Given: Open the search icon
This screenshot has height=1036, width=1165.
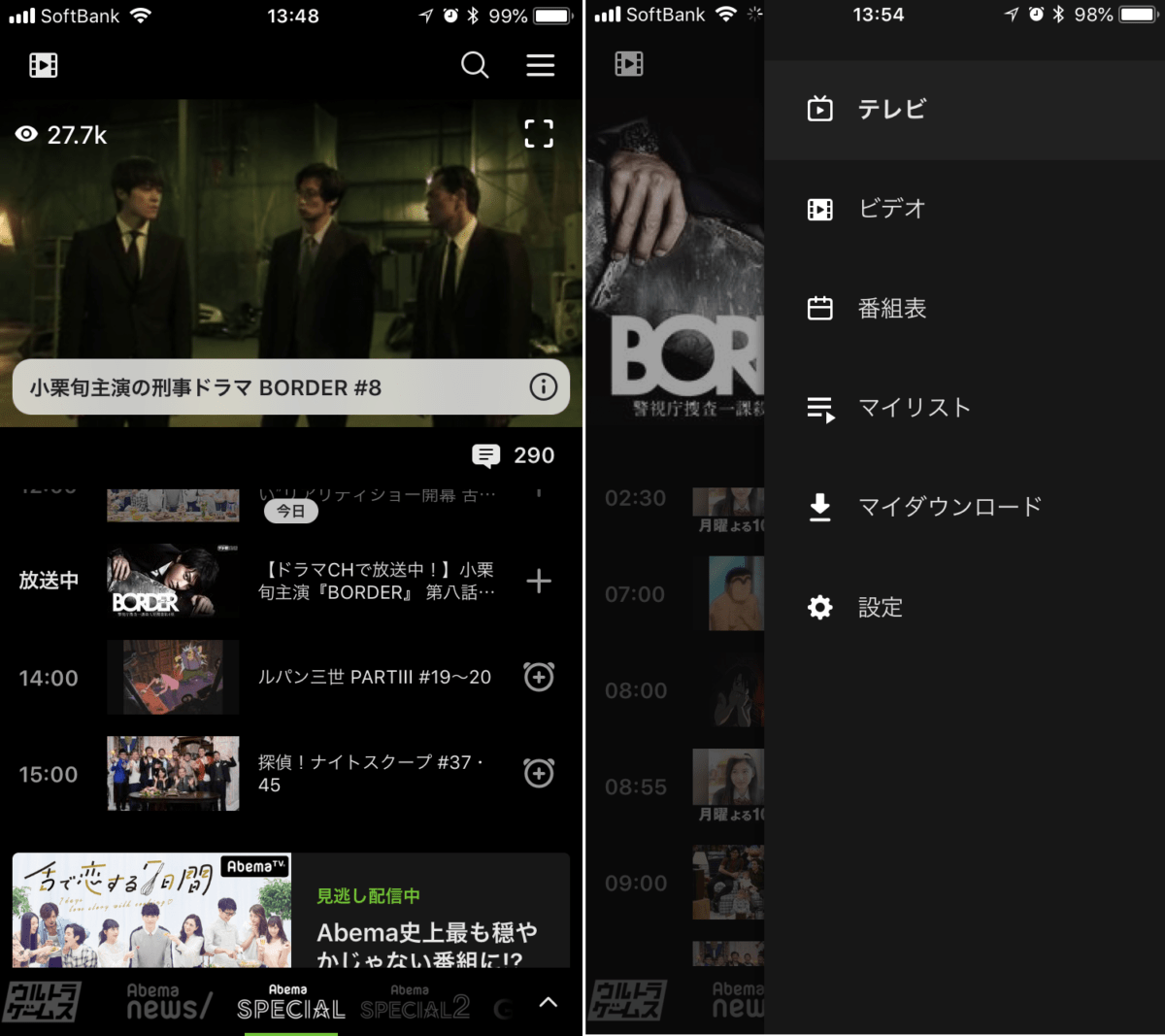Looking at the screenshot, I should pyautogui.click(x=474, y=65).
